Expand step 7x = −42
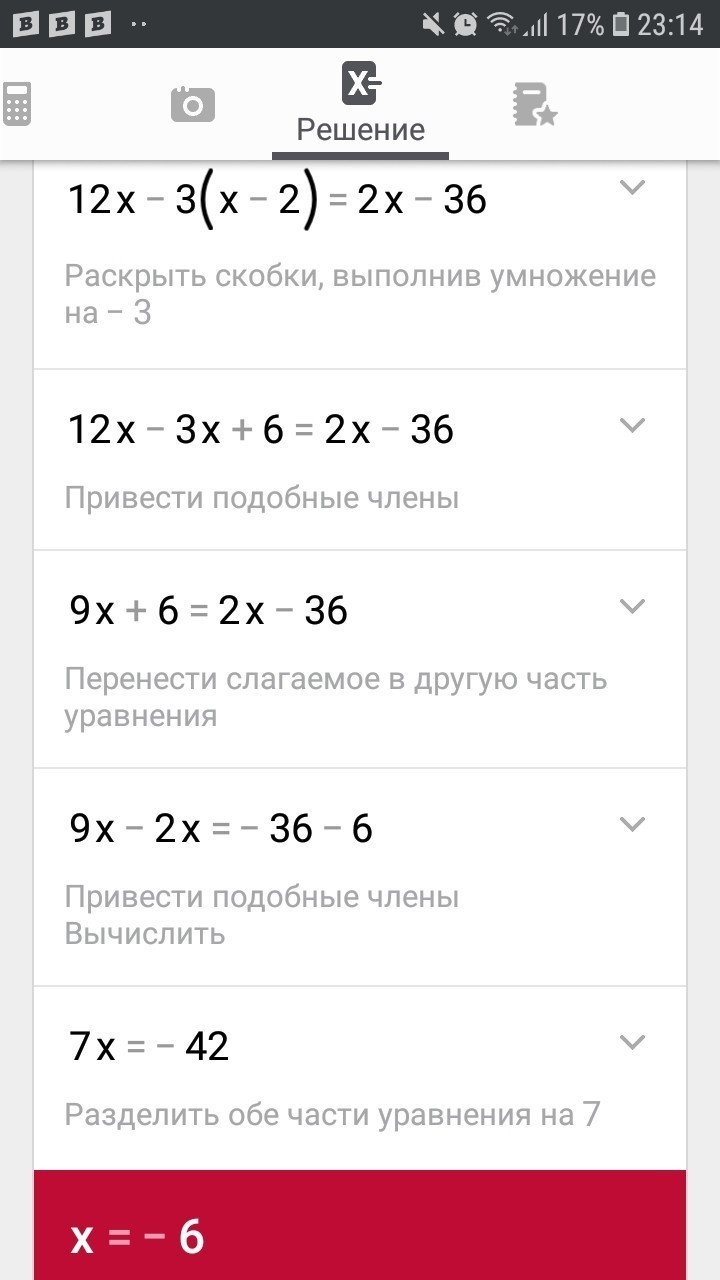Image resolution: width=720 pixels, height=1280 pixels. (x=632, y=1042)
